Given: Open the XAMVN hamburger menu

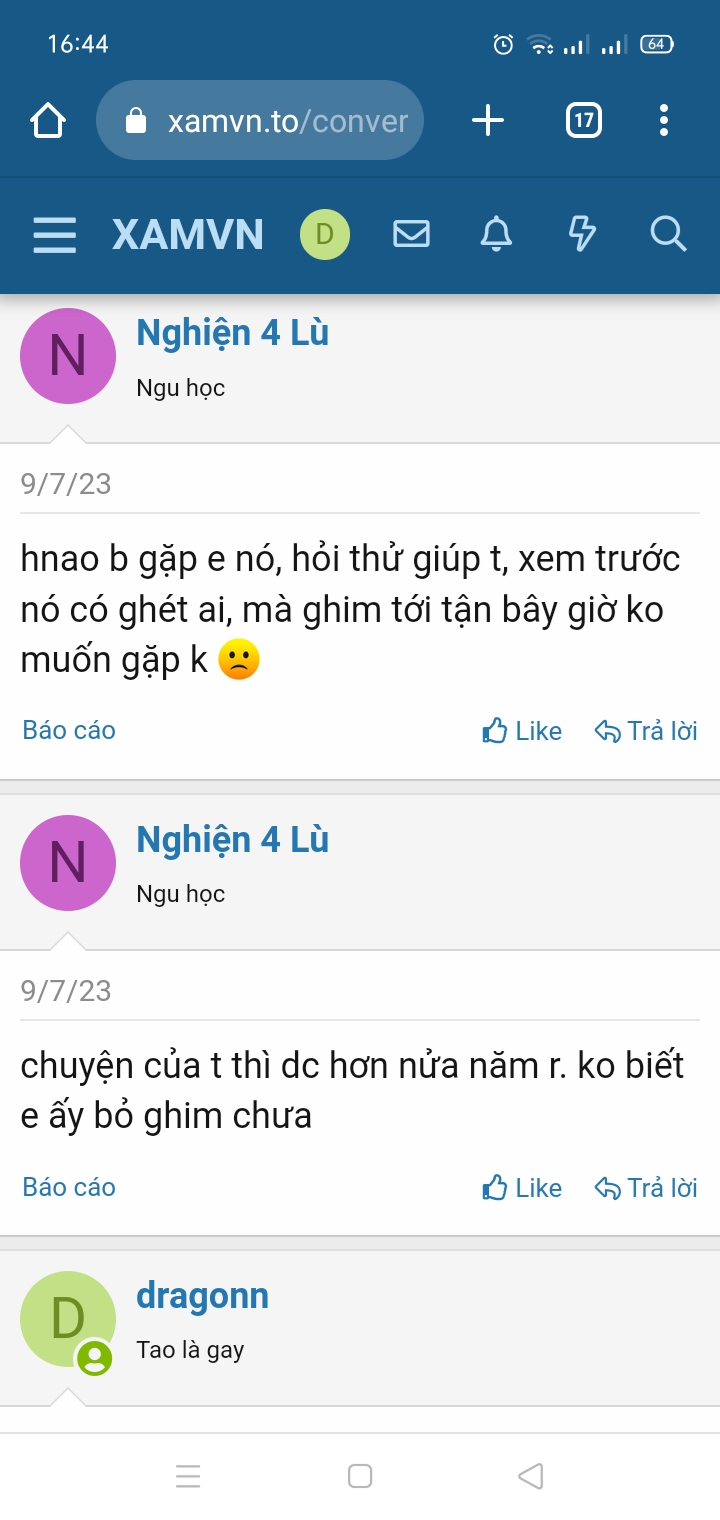Looking at the screenshot, I should pyautogui.click(x=54, y=235).
